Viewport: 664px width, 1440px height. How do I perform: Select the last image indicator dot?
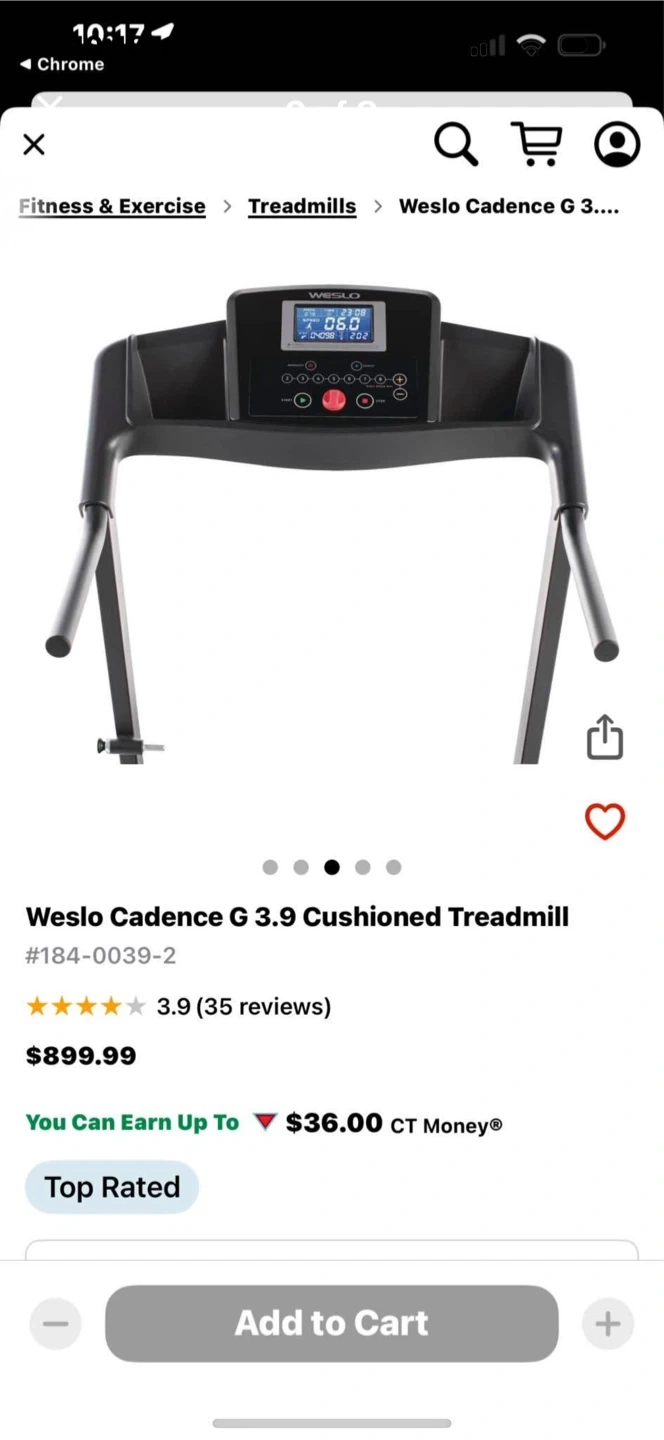[x=394, y=867]
